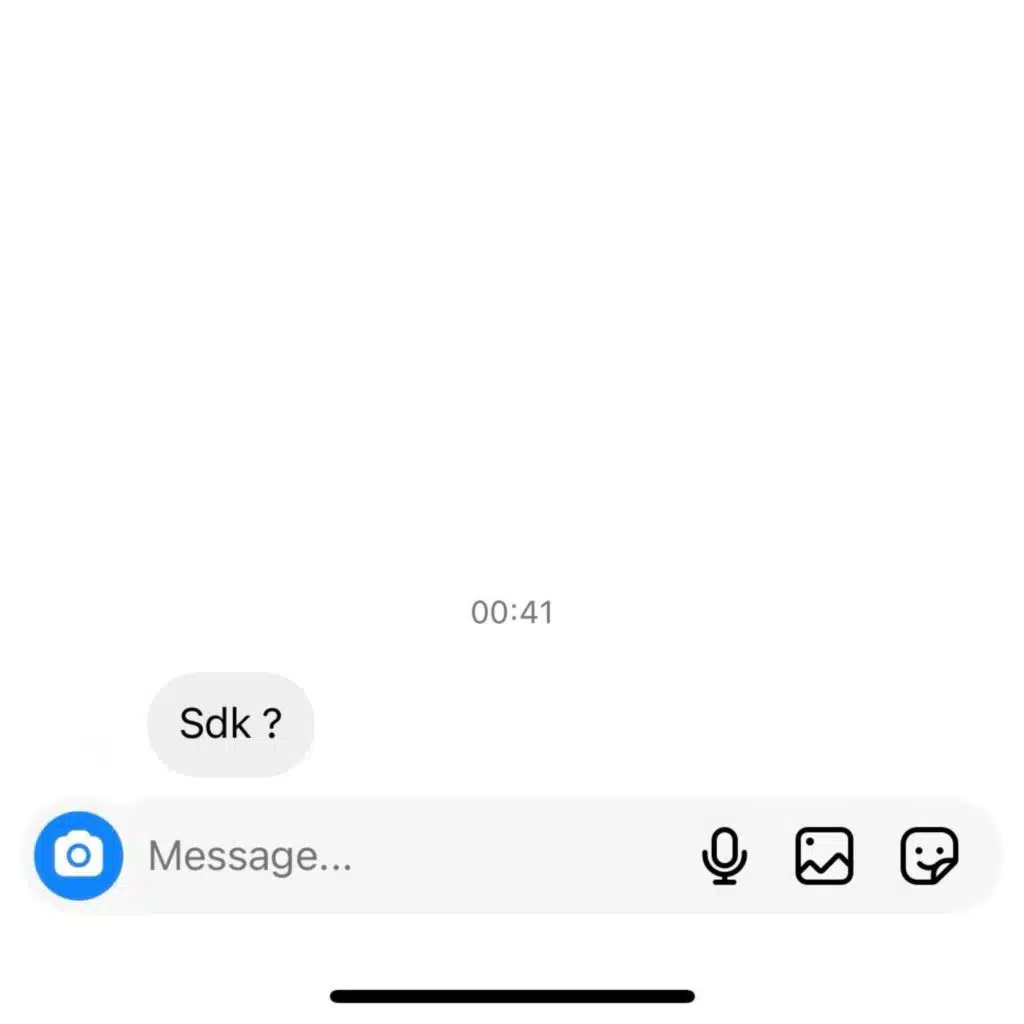Open the sticker picker
The width and height of the screenshot is (1024, 1024).
(x=929, y=856)
